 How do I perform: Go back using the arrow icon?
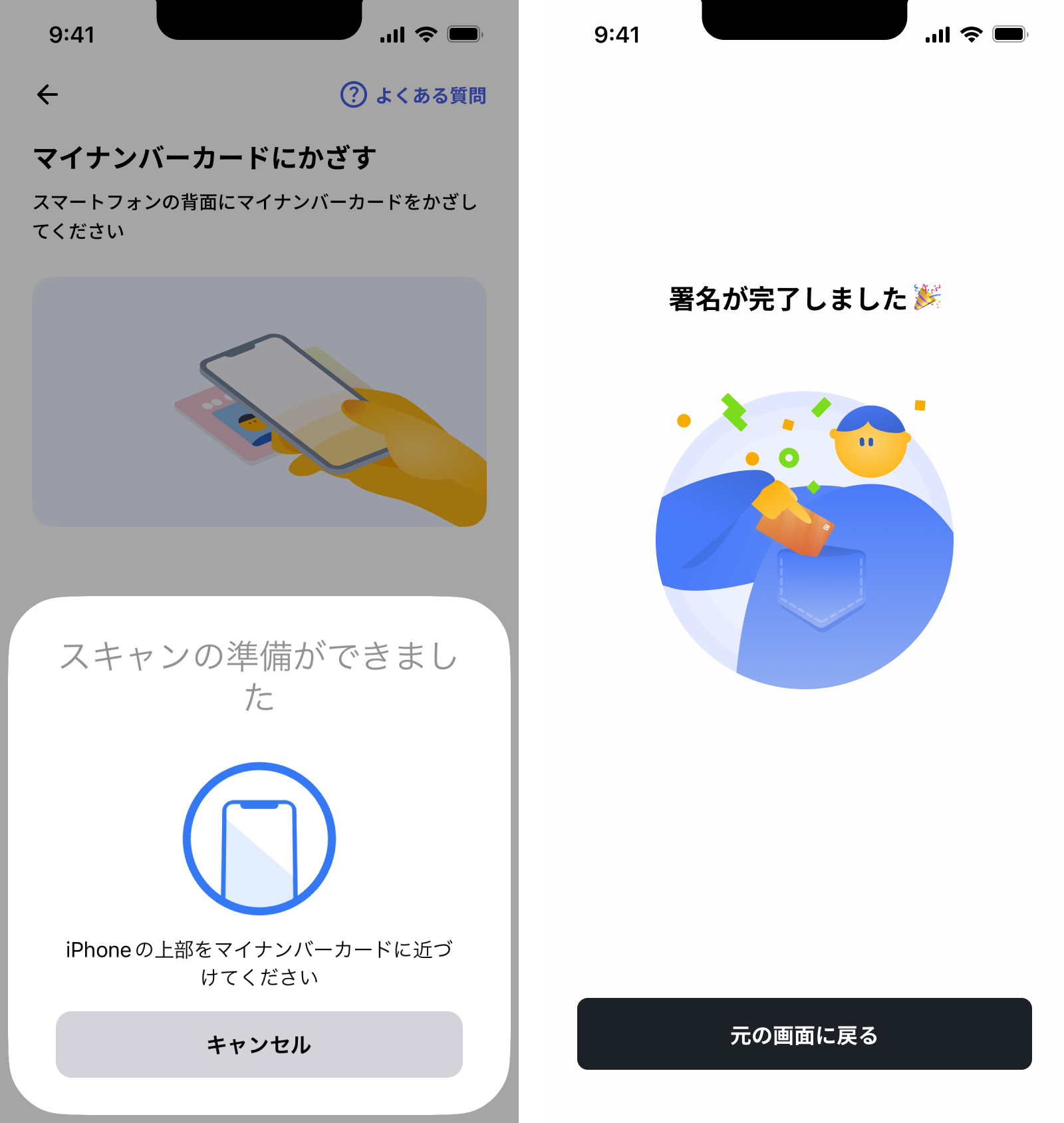point(47,94)
